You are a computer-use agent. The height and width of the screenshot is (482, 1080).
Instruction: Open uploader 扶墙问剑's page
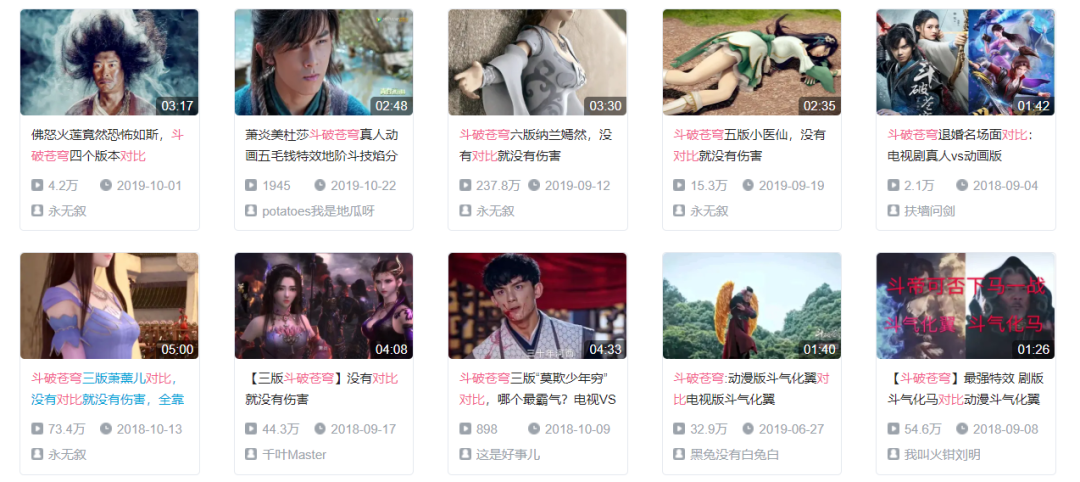928,211
